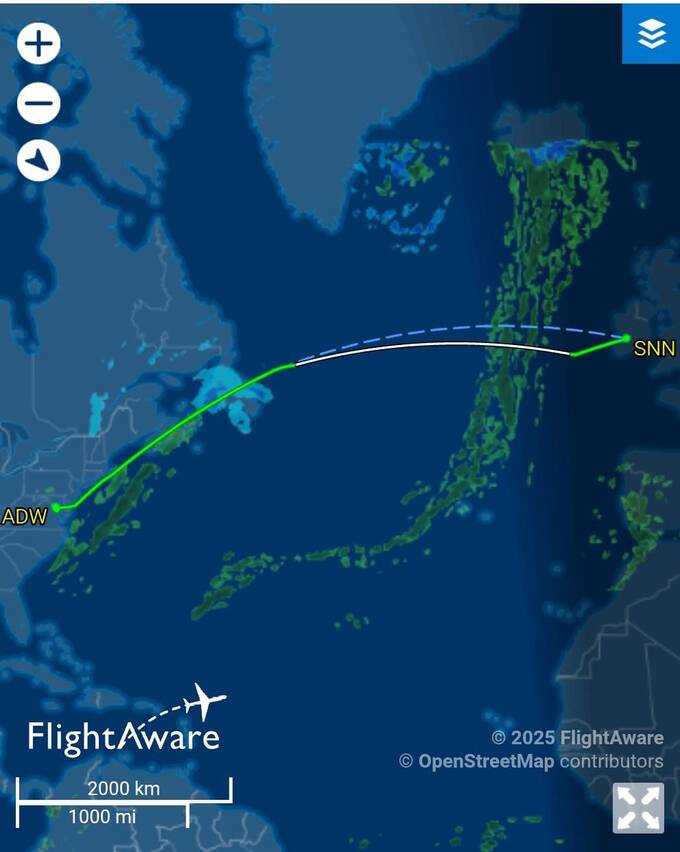680x852 pixels.
Task: Zoom in on the flight map
Action: click(39, 44)
